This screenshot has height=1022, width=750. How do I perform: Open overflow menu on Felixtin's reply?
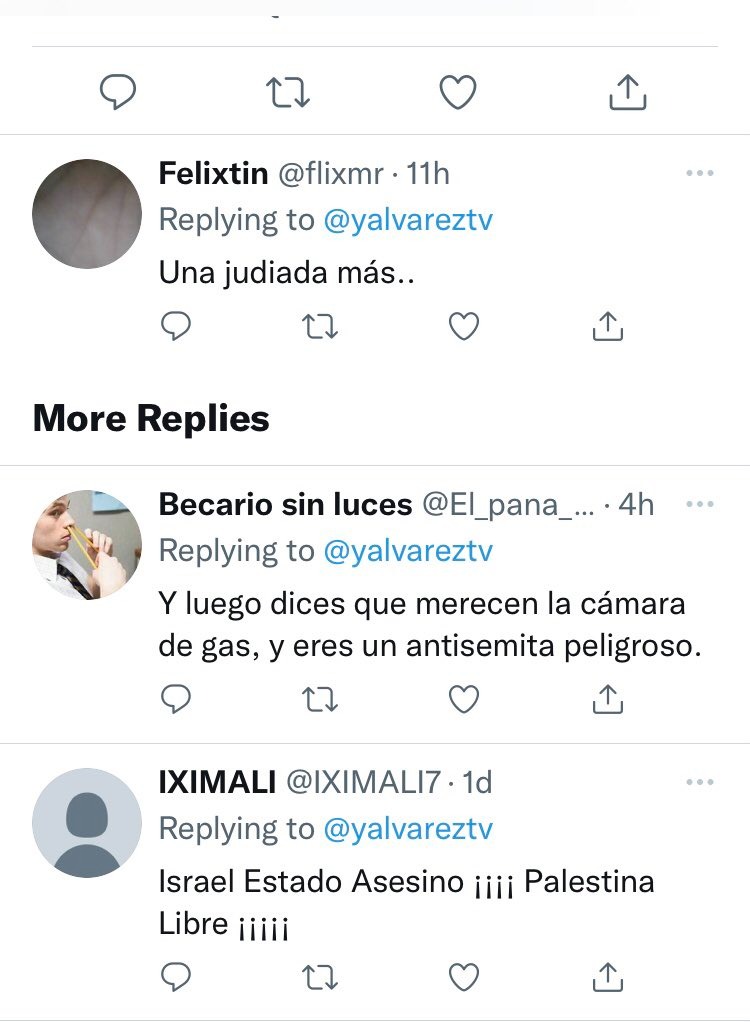(x=700, y=174)
